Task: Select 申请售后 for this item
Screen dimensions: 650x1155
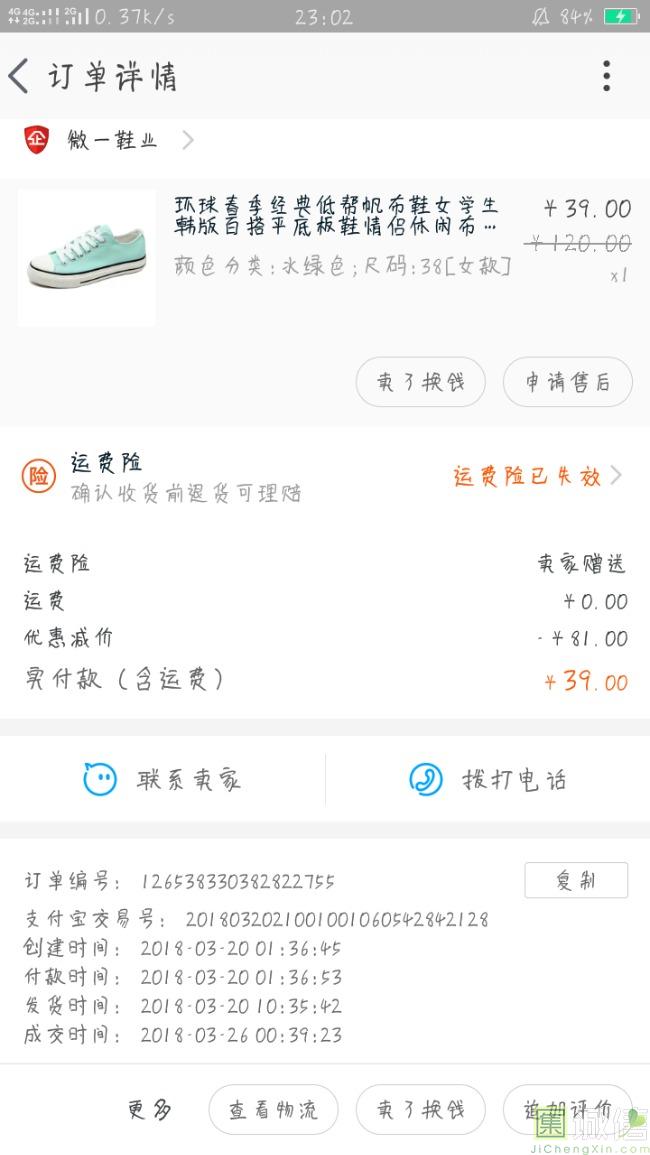Action: [x=567, y=382]
